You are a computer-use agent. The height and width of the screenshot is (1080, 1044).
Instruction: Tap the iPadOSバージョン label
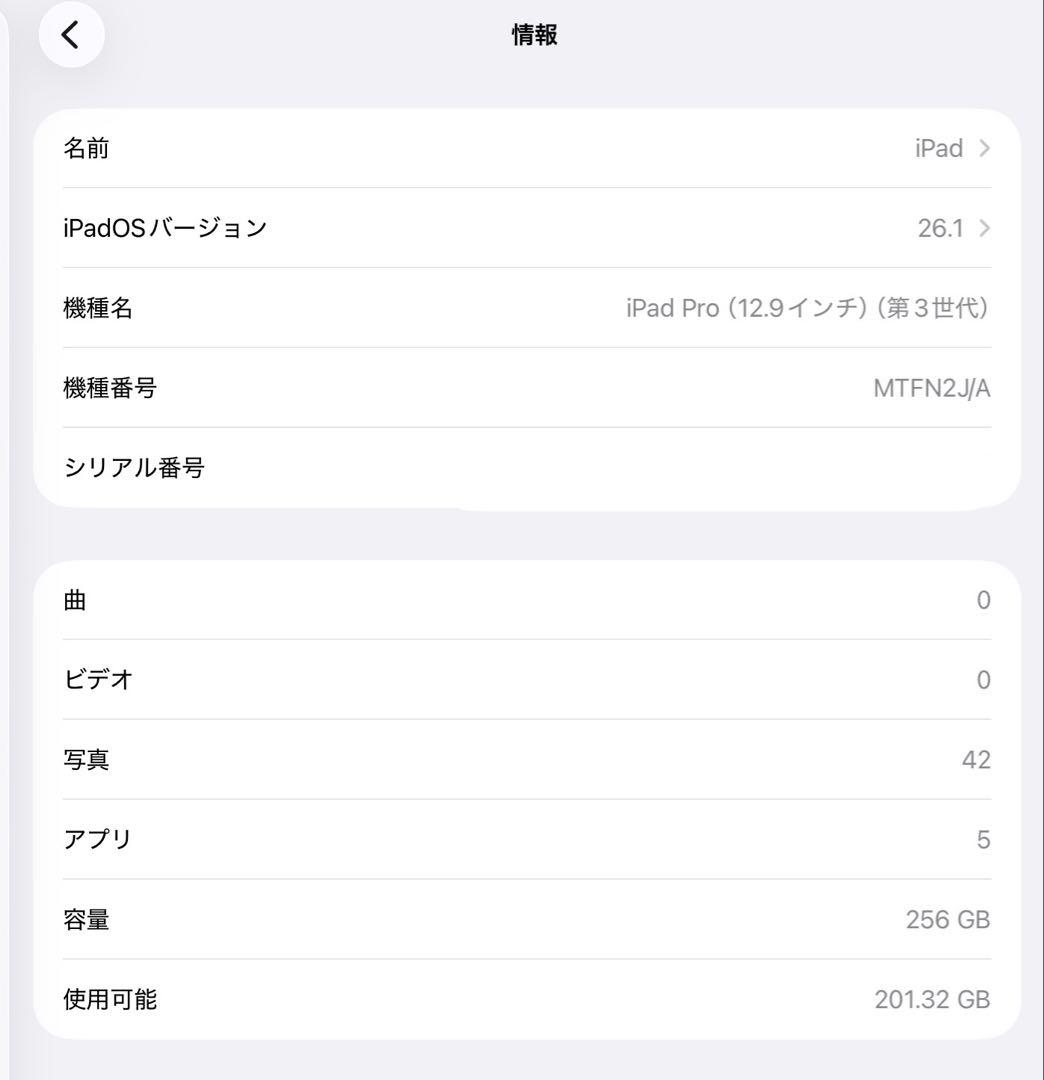click(x=166, y=227)
